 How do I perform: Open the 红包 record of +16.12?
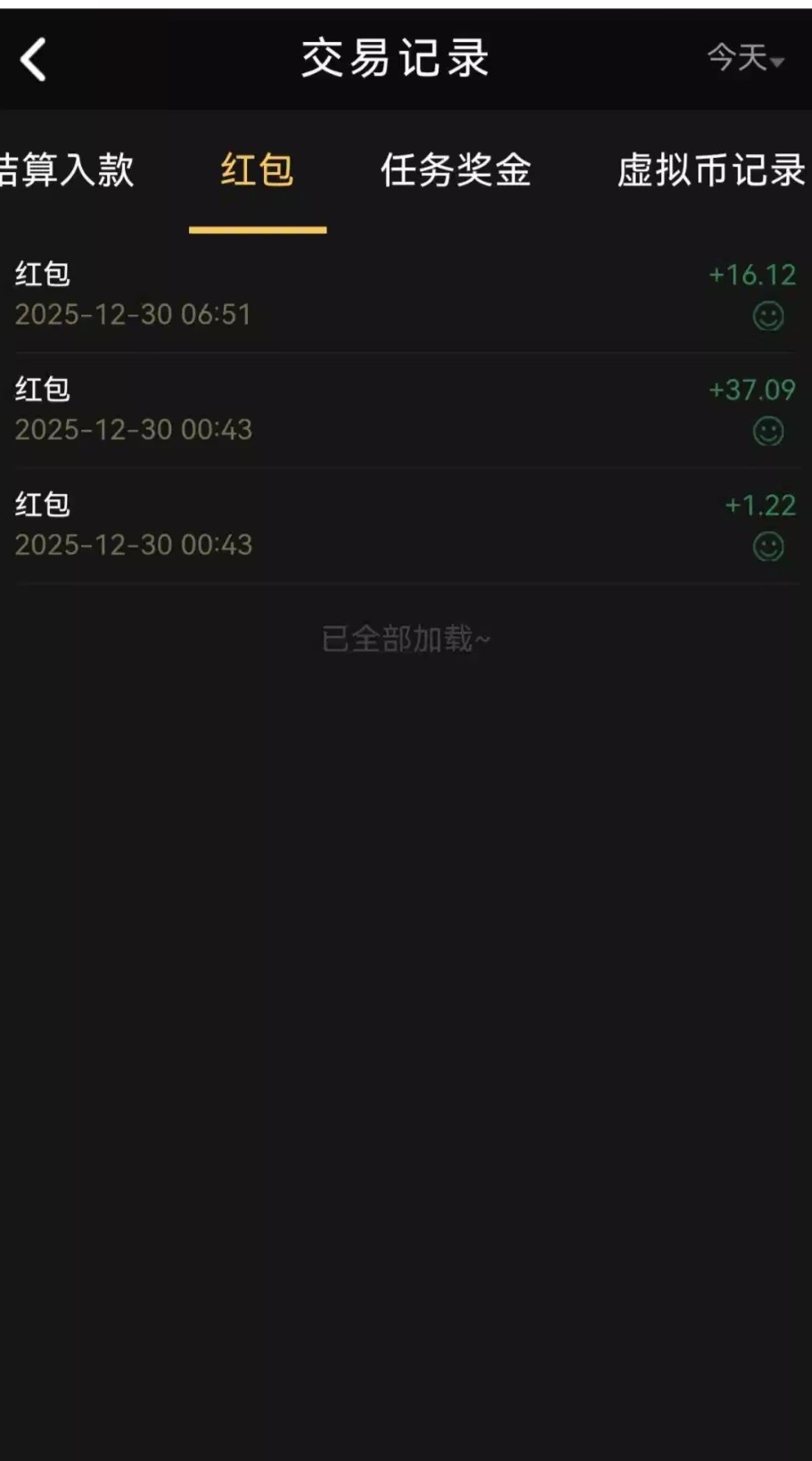tap(406, 294)
